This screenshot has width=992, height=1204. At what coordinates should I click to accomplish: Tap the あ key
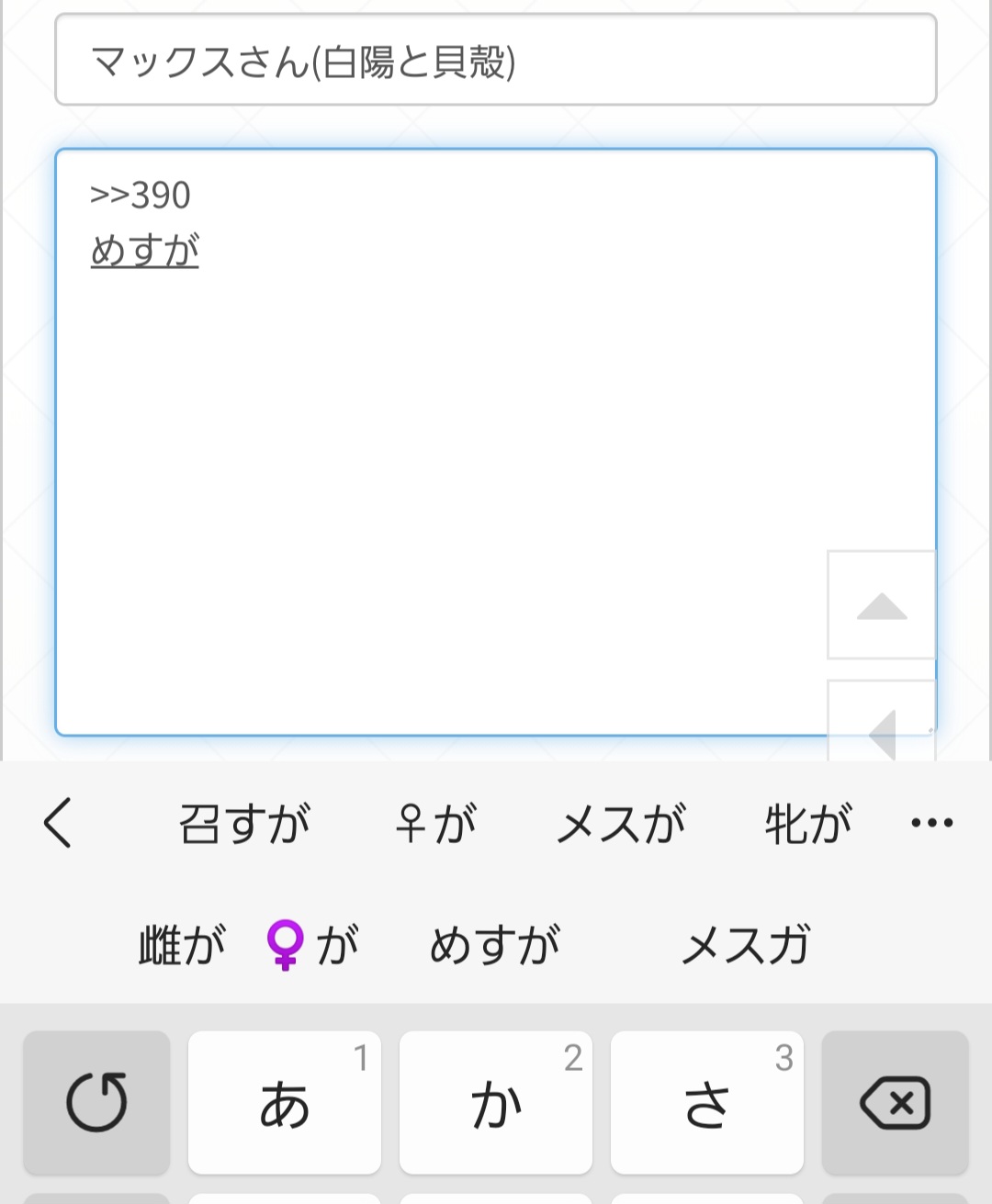click(x=285, y=1102)
